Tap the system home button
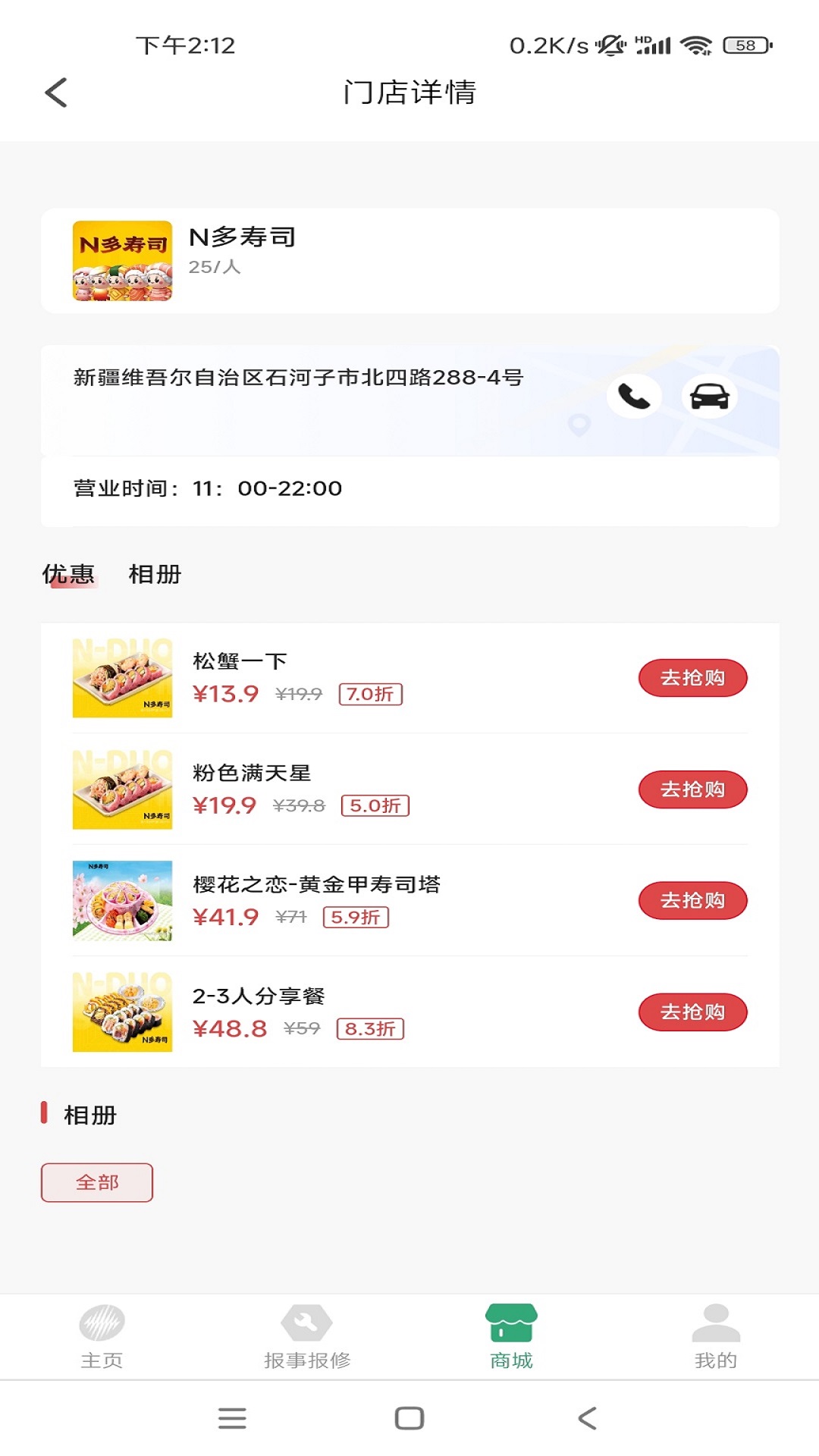 409,1418
